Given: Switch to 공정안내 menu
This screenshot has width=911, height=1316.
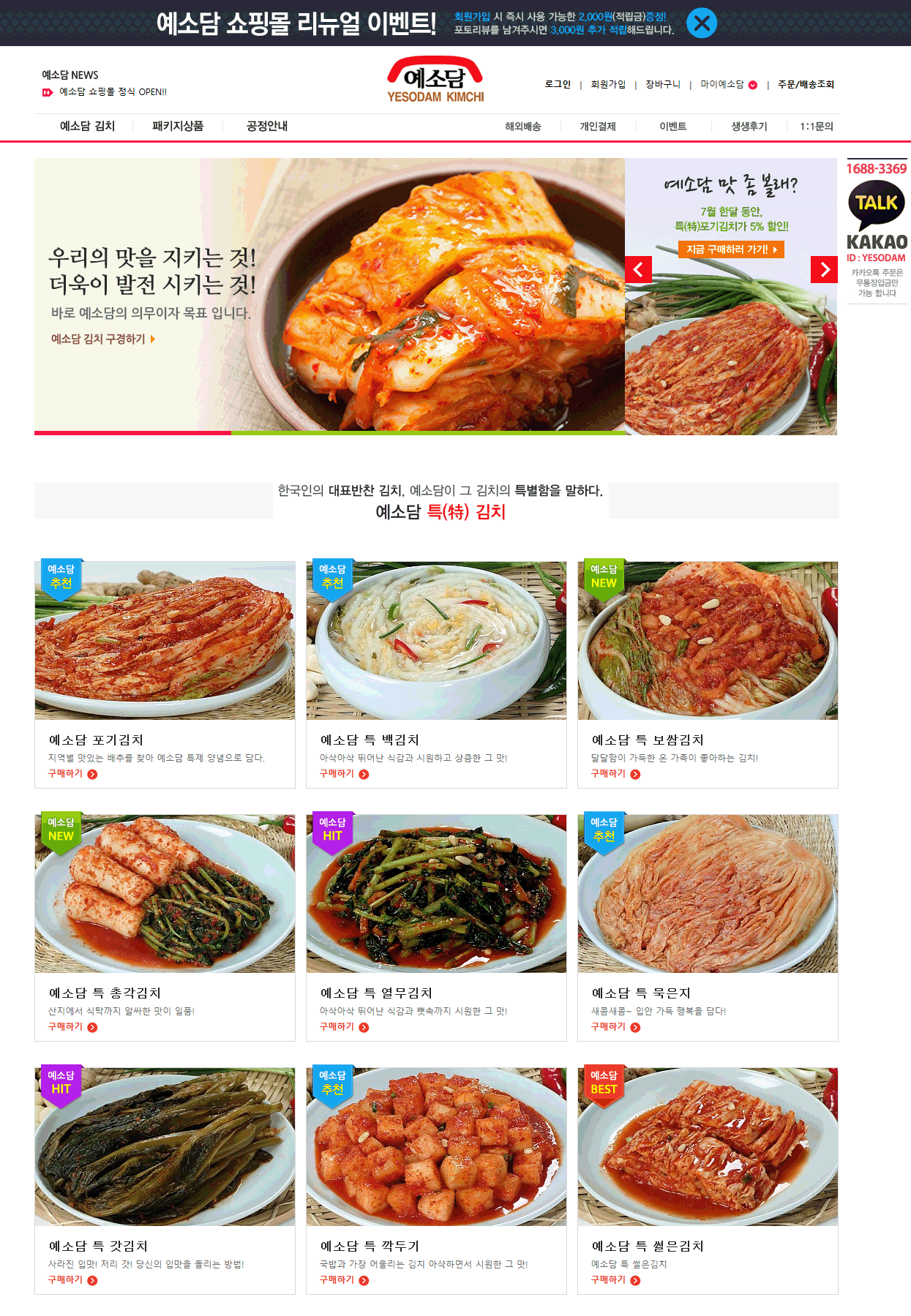Looking at the screenshot, I should click(267, 126).
